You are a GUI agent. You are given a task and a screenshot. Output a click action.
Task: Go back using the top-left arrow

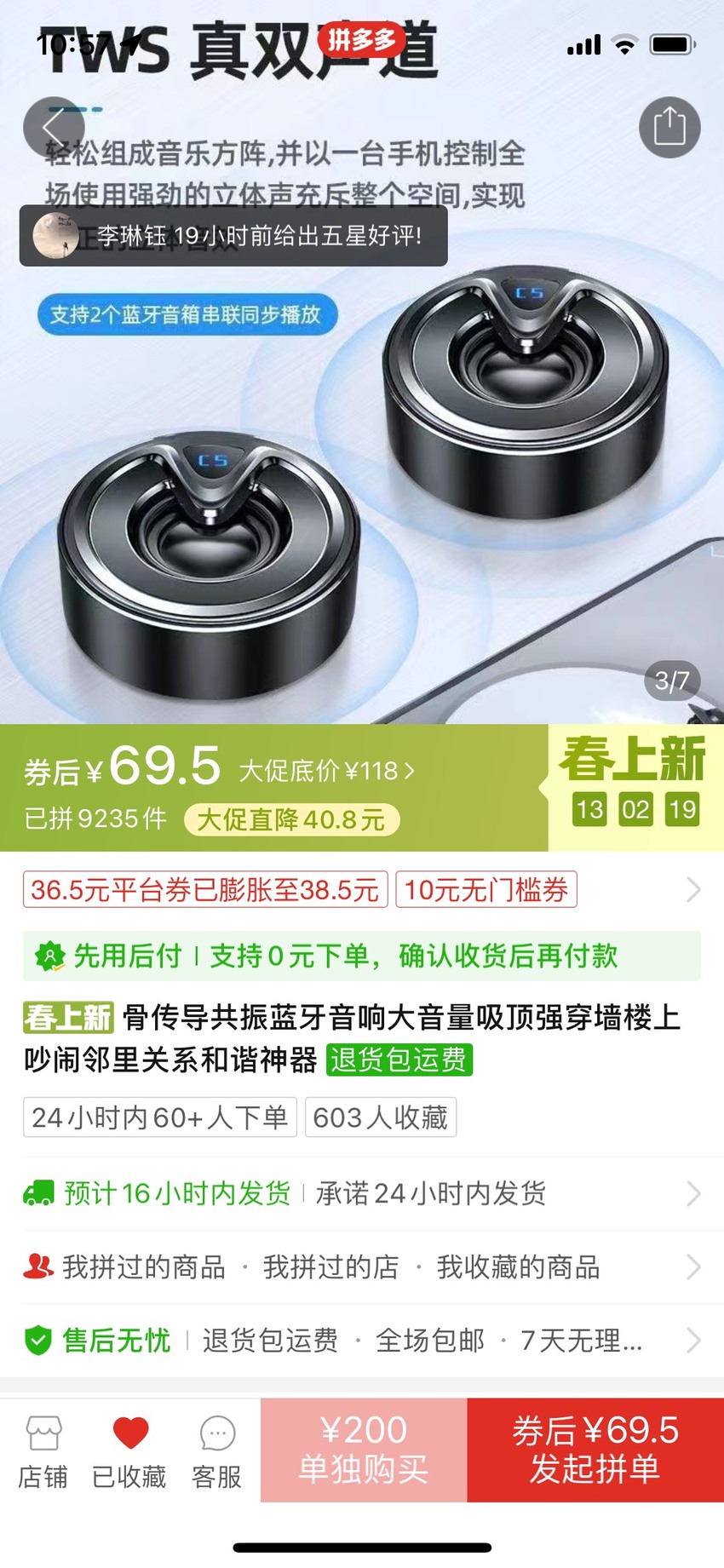[x=54, y=127]
